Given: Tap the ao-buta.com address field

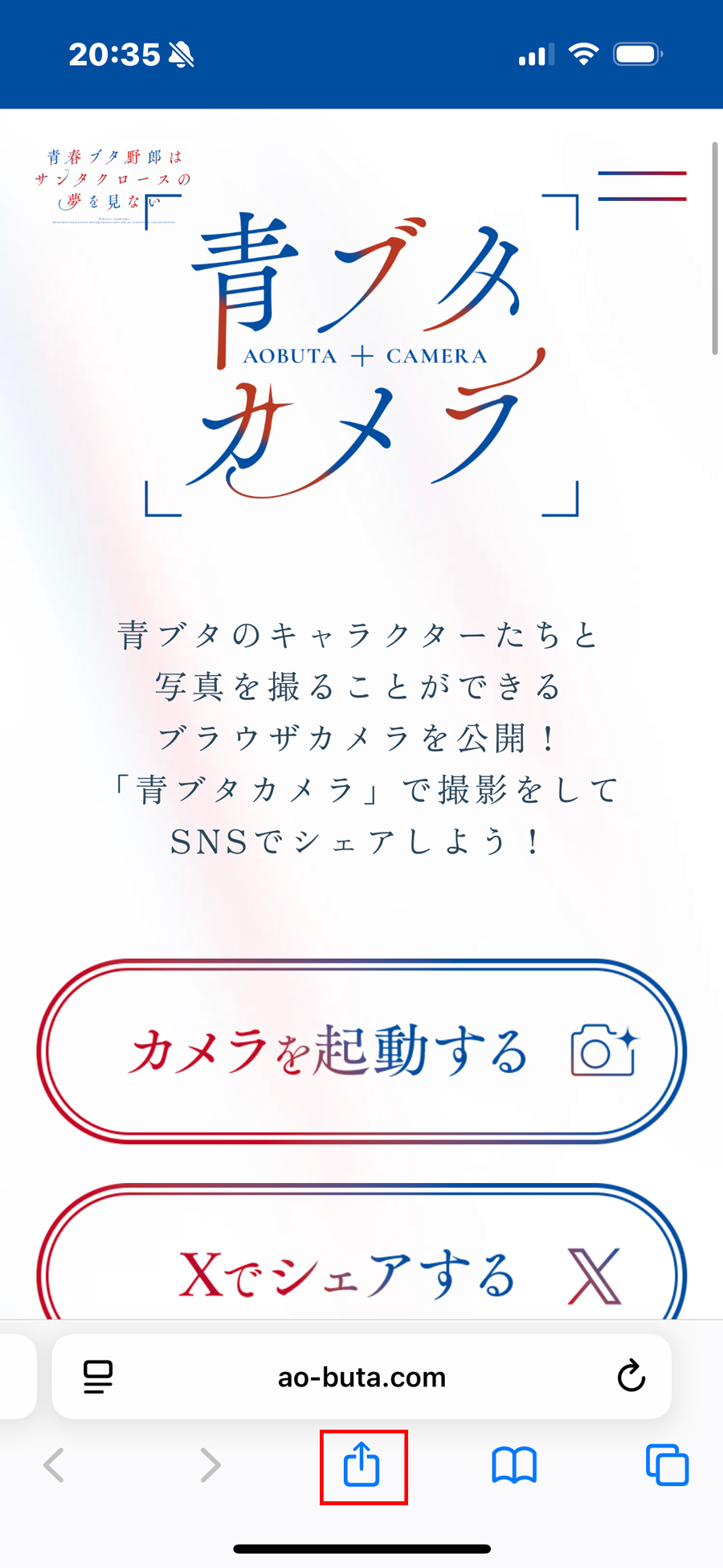Looking at the screenshot, I should tap(361, 1377).
